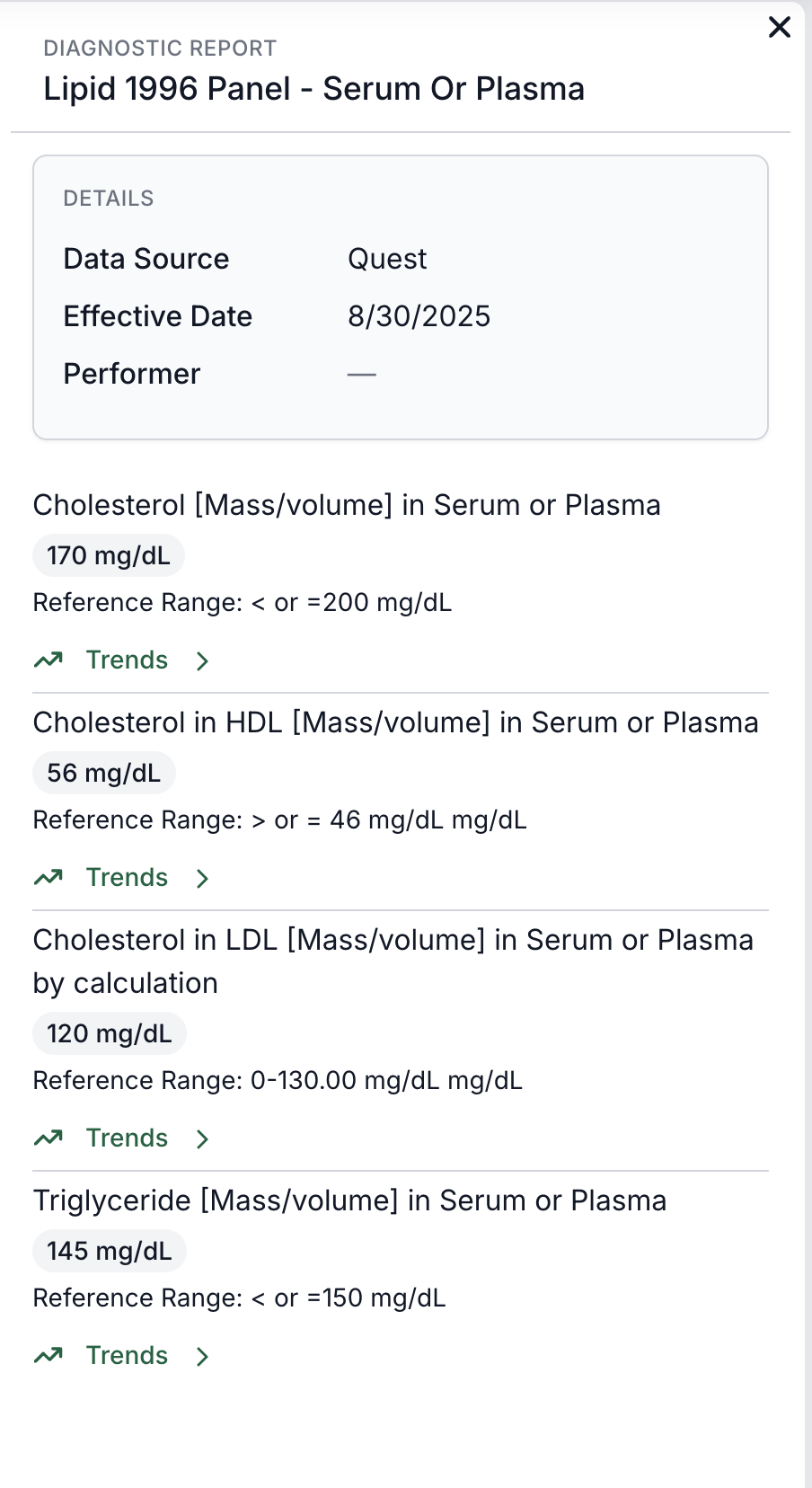This screenshot has height=1488, width=812.
Task: Click the chevron arrow after Triglyceride Trends
Action: point(202,1356)
